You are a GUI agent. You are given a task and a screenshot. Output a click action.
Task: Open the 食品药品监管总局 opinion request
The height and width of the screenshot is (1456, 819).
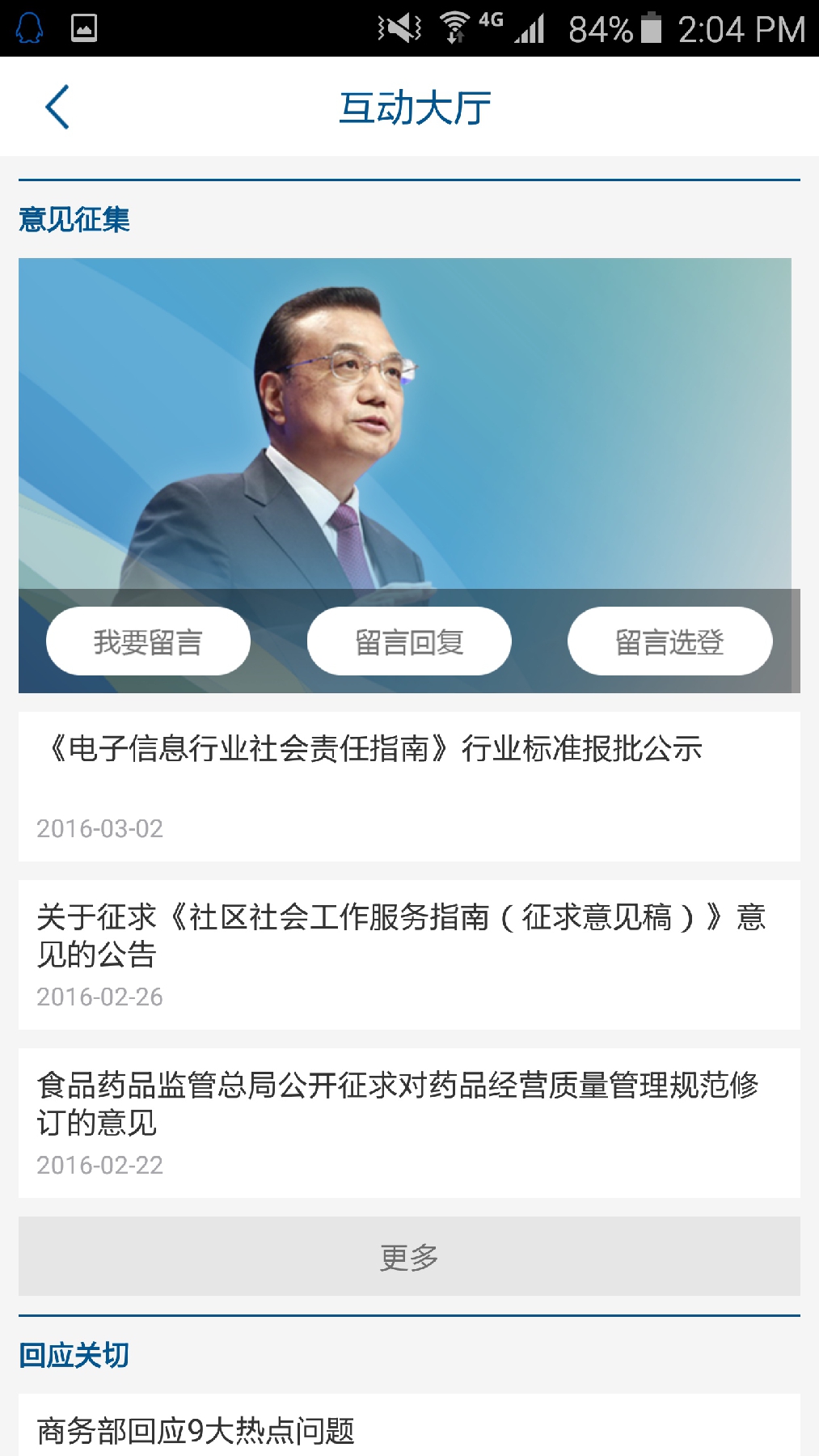pyautogui.click(x=409, y=1122)
